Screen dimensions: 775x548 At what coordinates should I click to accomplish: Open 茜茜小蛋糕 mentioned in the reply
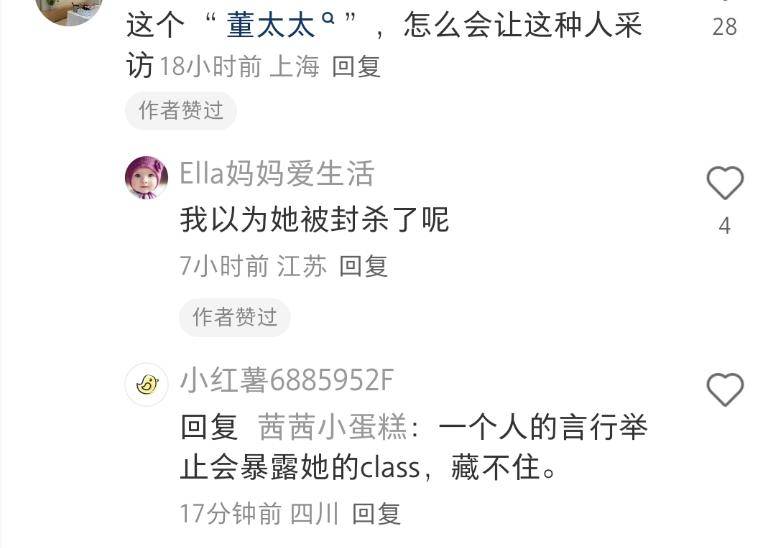click(332, 427)
